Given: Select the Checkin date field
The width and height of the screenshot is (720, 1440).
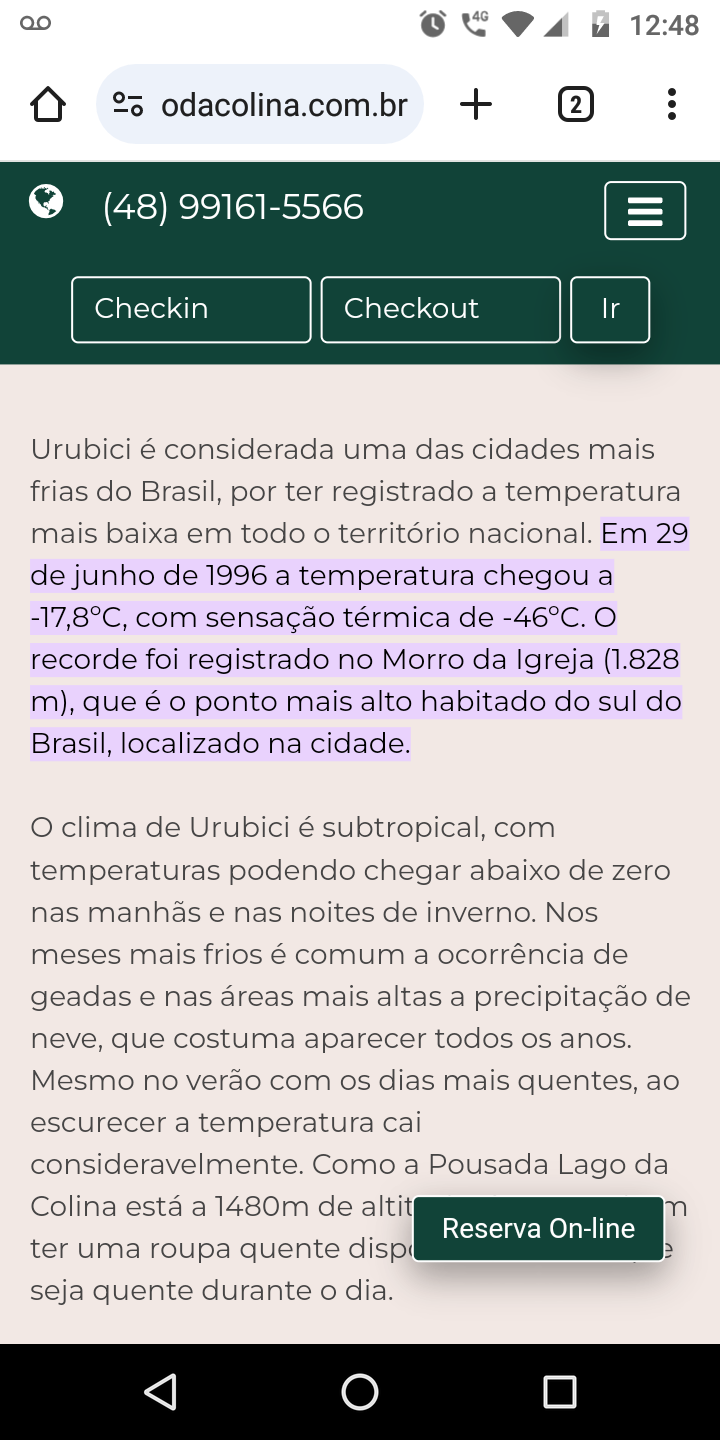Looking at the screenshot, I should point(191,310).
